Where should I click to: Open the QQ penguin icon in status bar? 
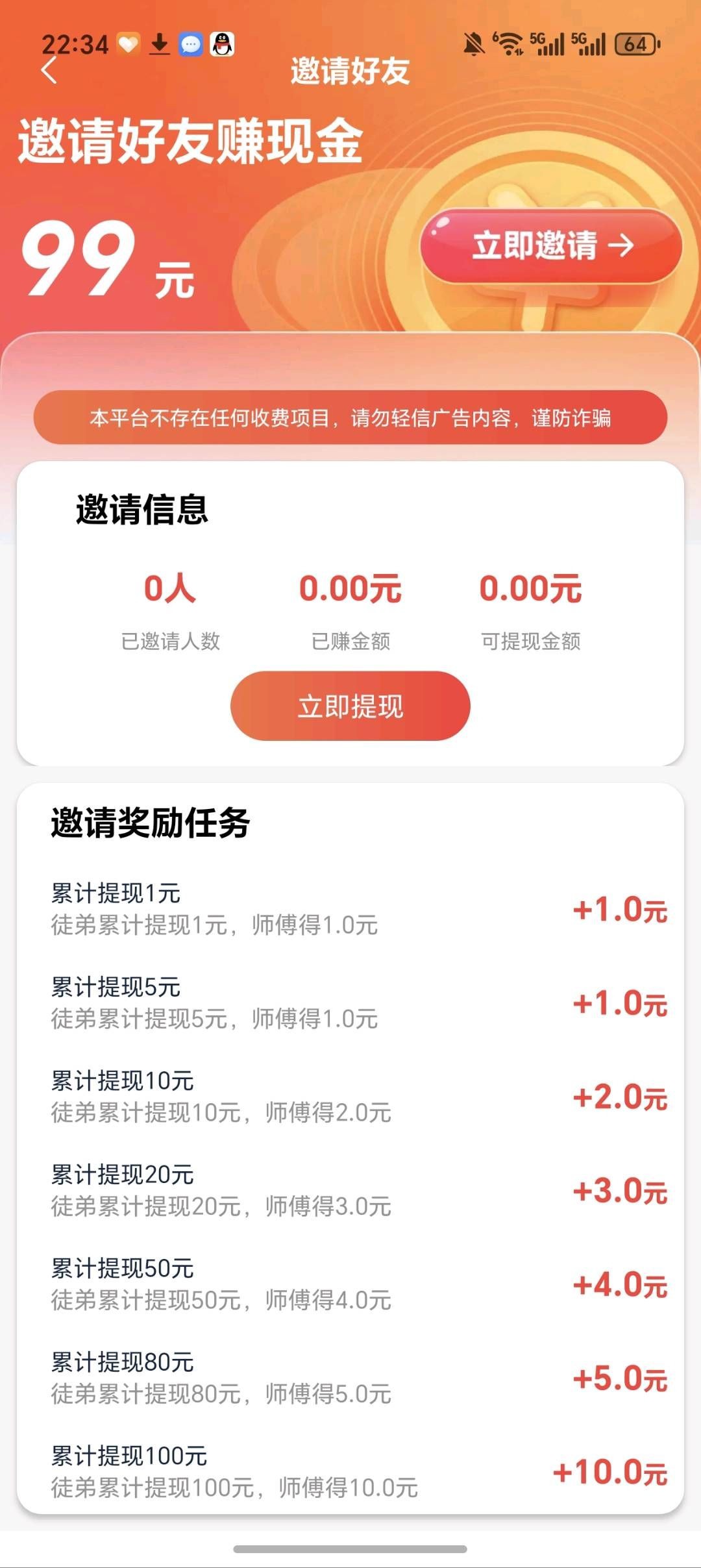pyautogui.click(x=222, y=44)
